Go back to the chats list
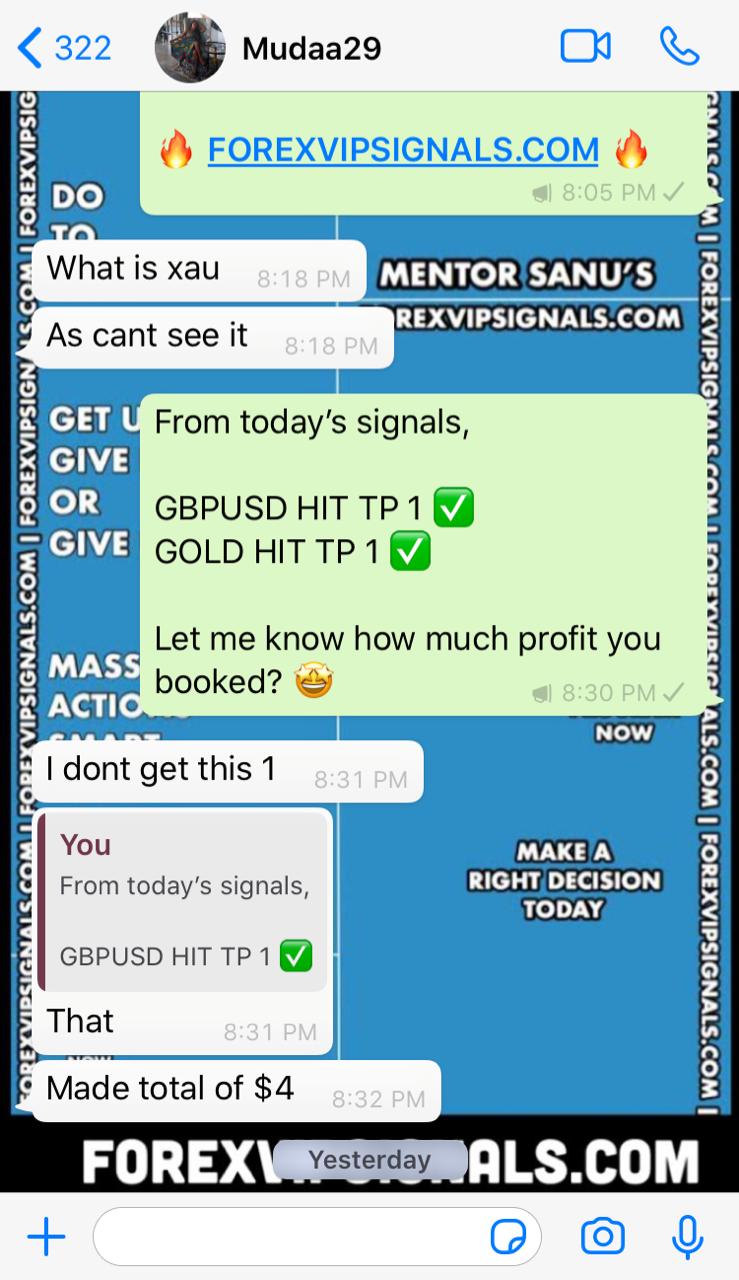739x1280 pixels. click(x=64, y=47)
